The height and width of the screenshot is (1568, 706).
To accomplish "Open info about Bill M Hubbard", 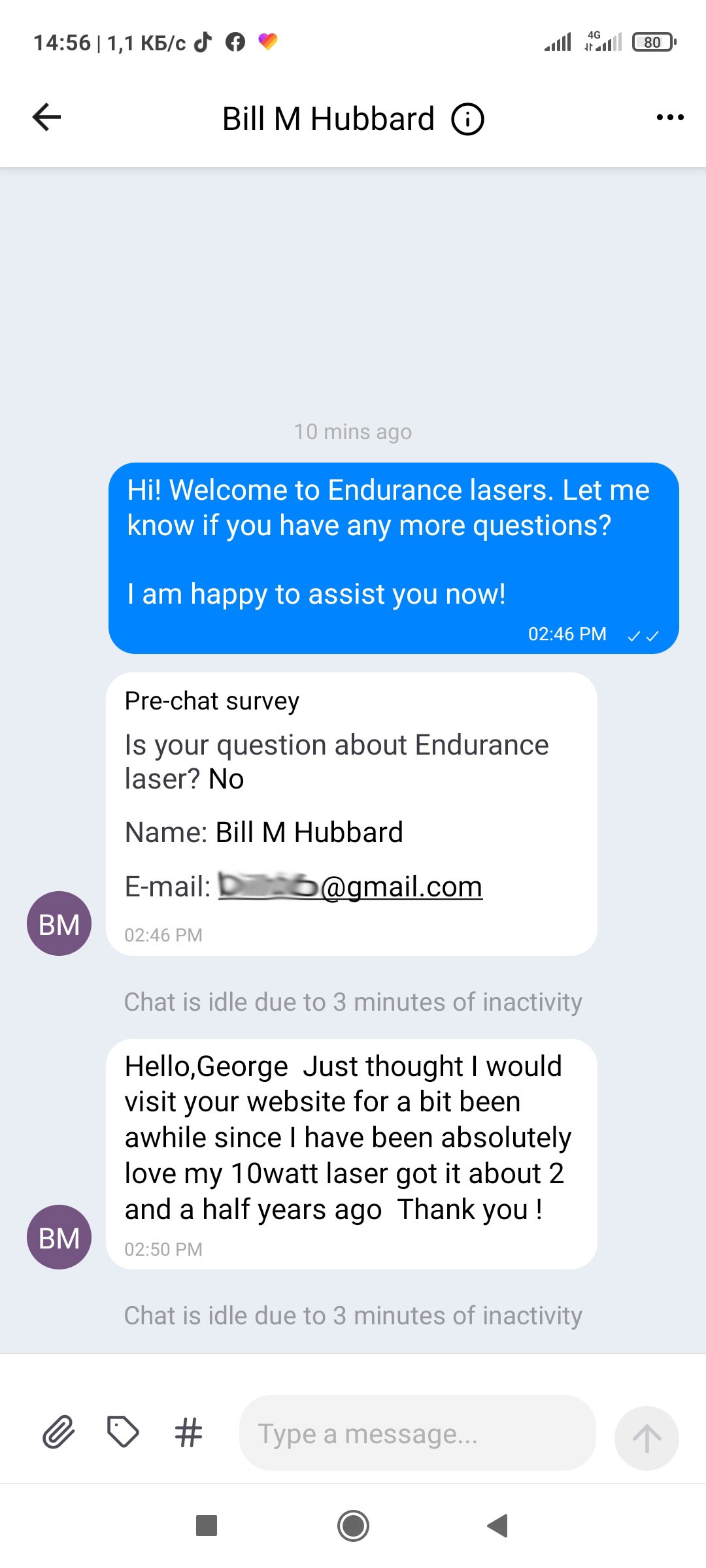I will click(467, 120).
